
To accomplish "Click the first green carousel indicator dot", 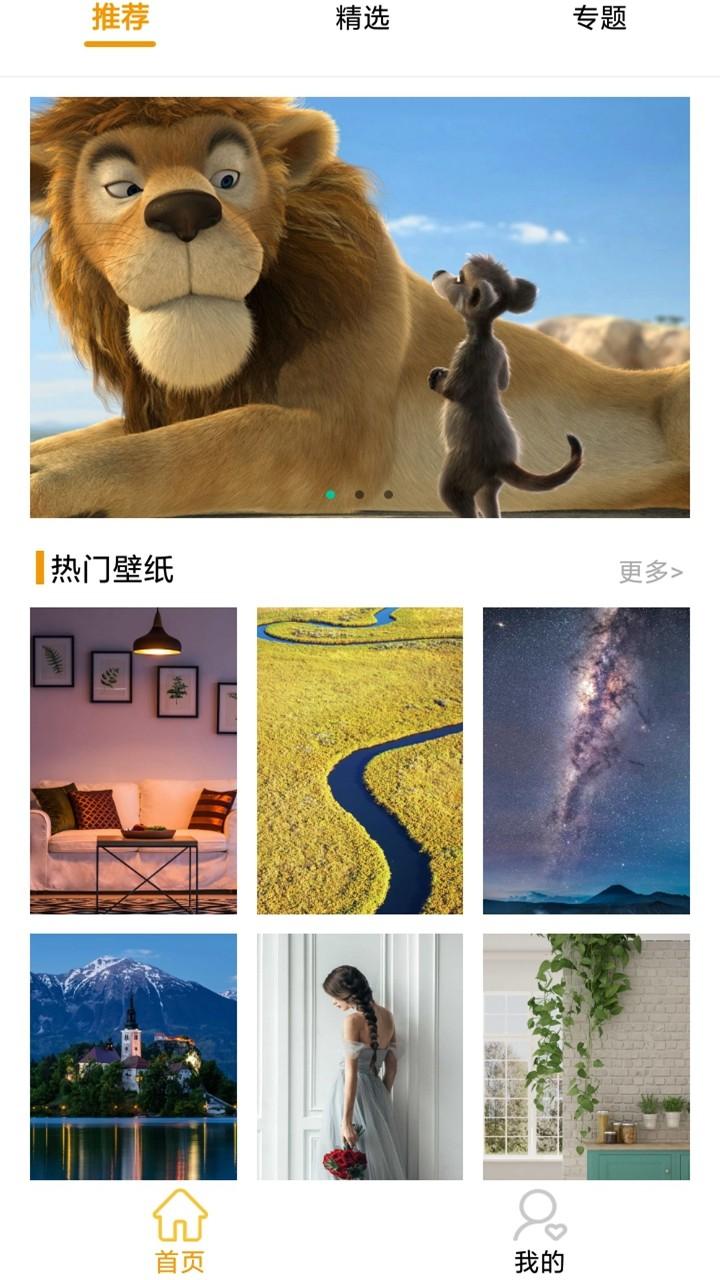I will [330, 493].
